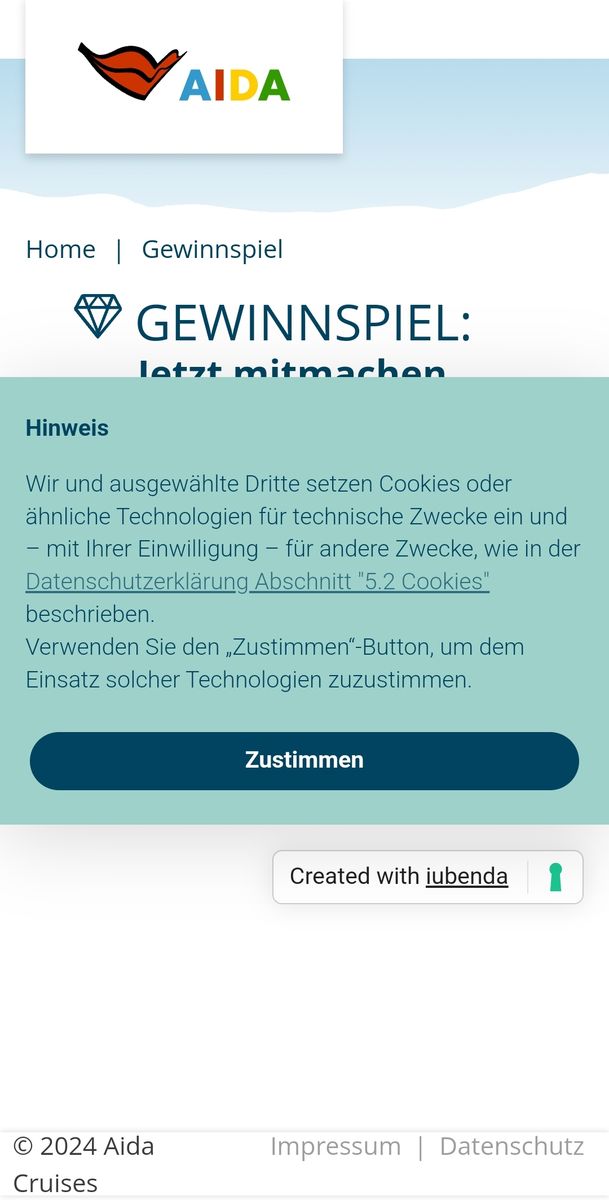Open iubenda privacy preferences keyhole icon
This screenshot has height=1200, width=609.
point(556,877)
